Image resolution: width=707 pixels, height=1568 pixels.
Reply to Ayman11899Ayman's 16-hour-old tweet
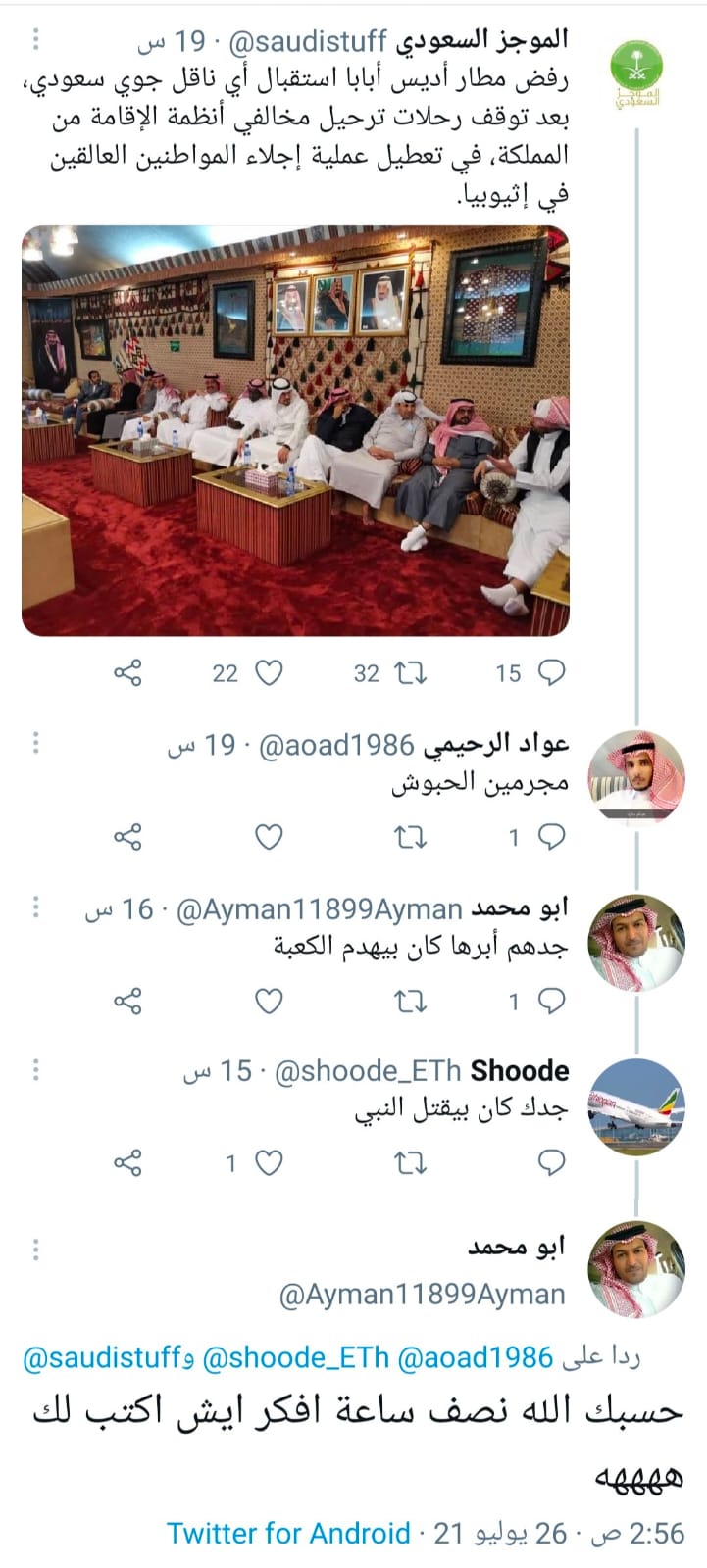(552, 1001)
